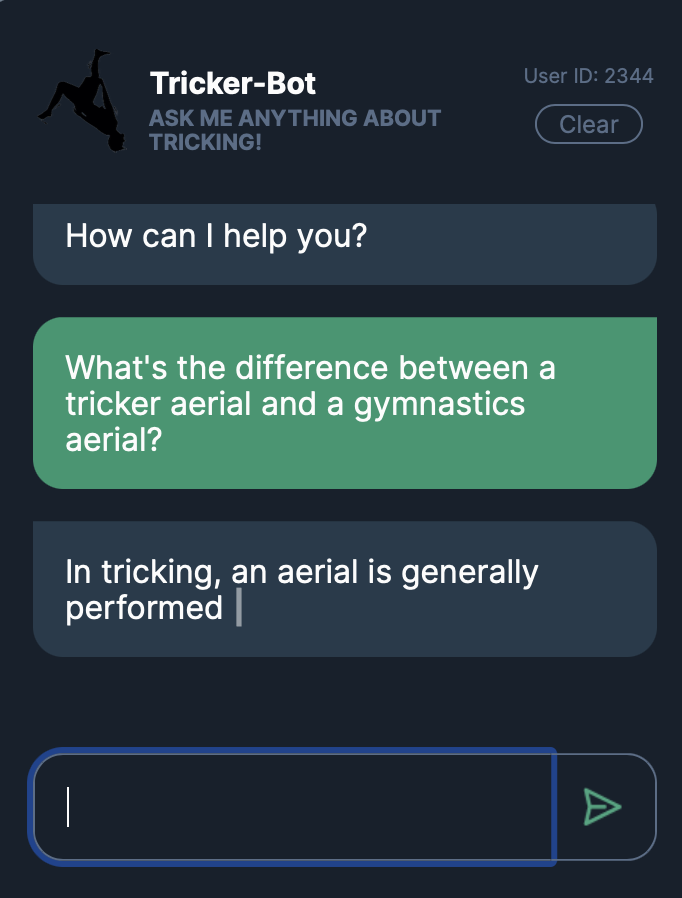
Task: Focus the message input field
Action: tap(293, 806)
